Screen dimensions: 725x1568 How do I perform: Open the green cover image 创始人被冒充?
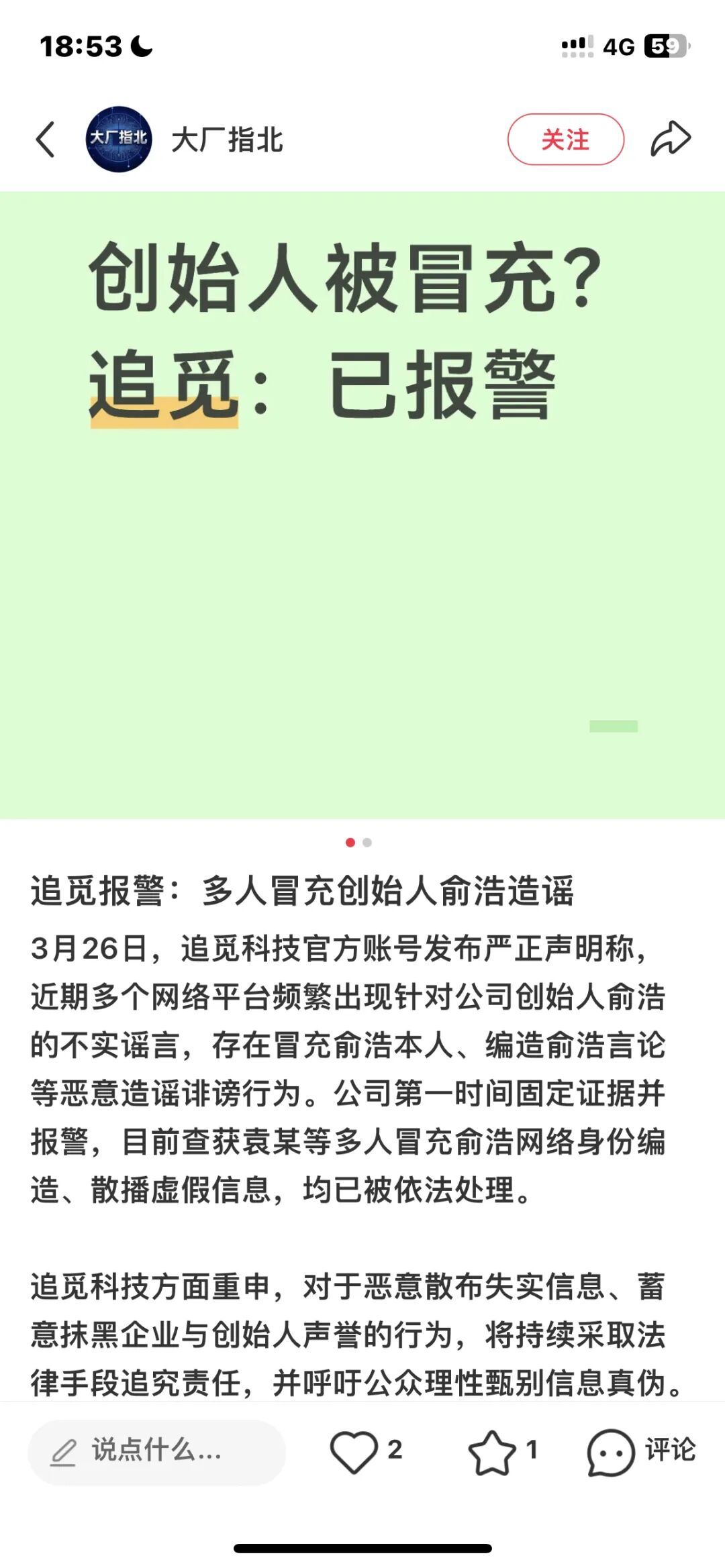coord(362,505)
